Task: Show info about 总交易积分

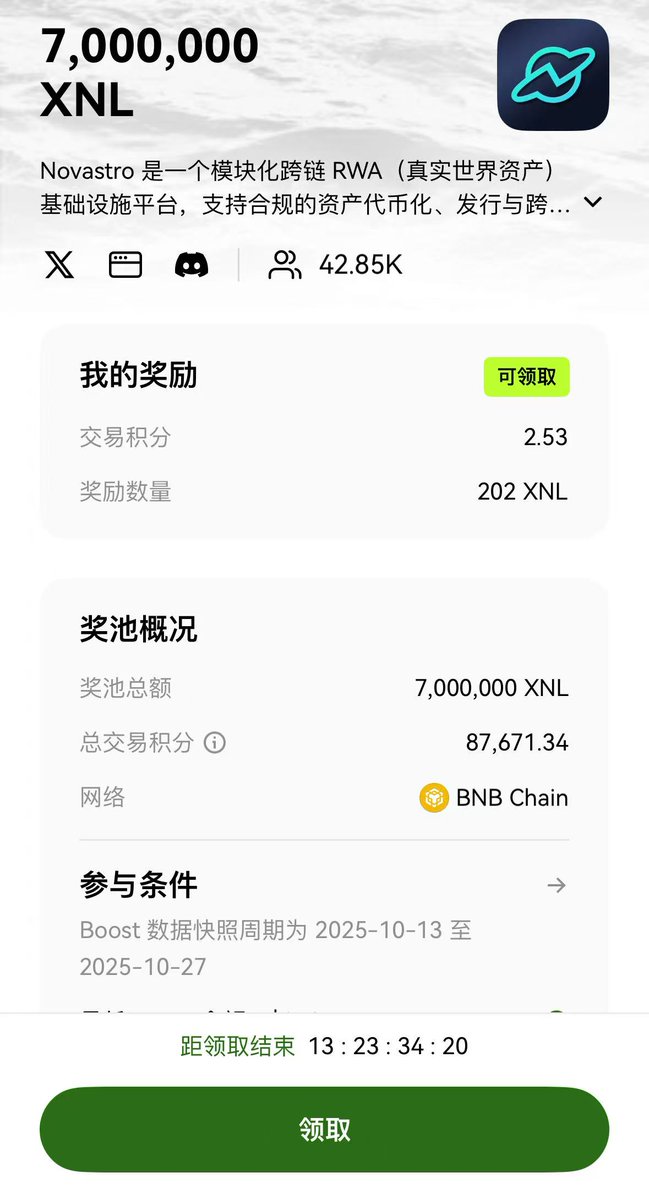Action: point(215,743)
